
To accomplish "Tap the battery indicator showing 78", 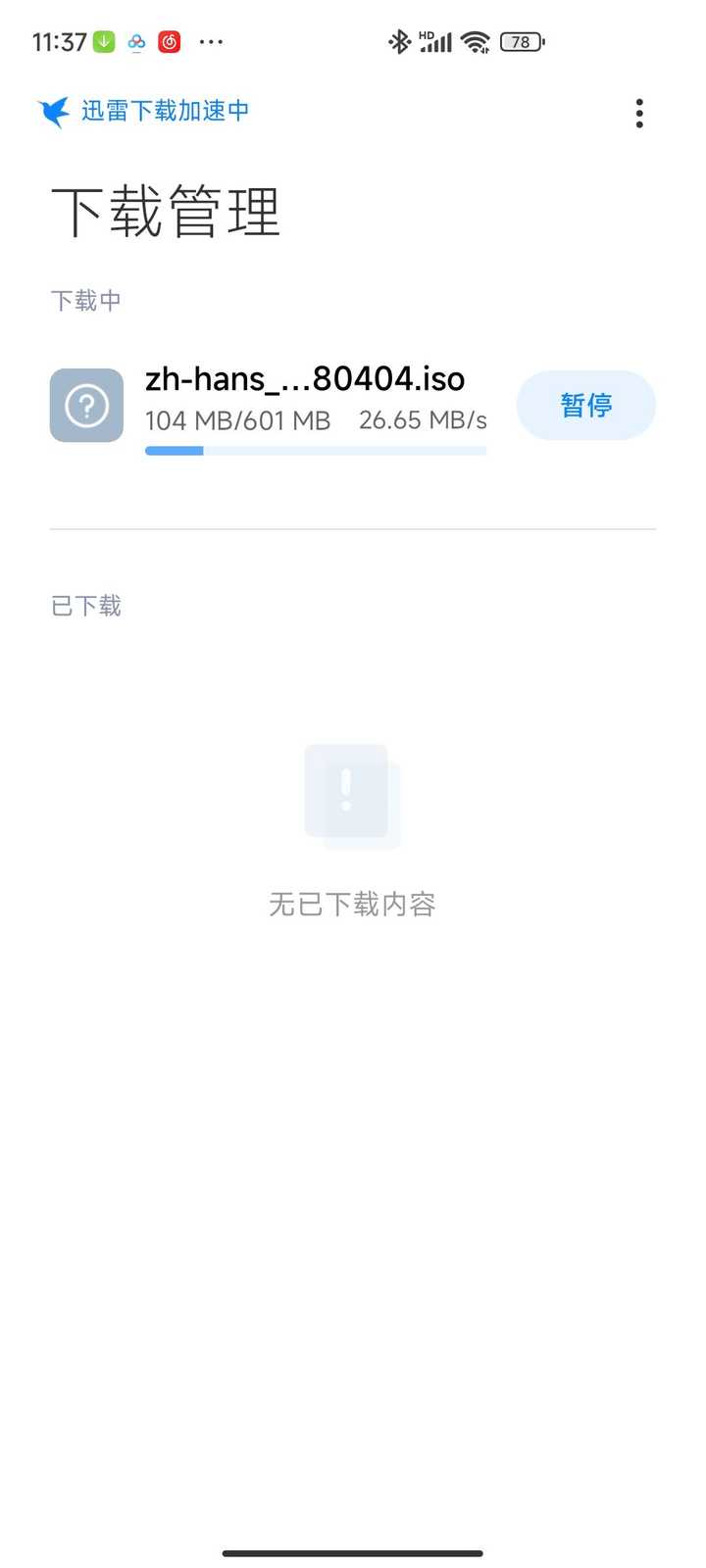I will pos(521,42).
